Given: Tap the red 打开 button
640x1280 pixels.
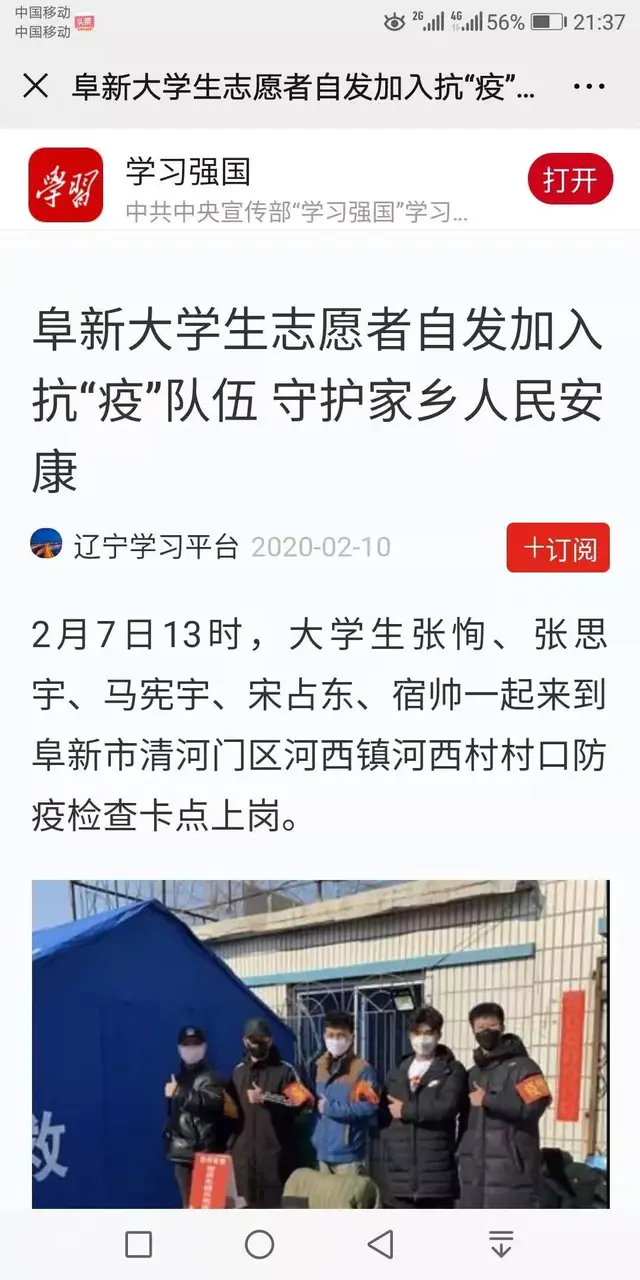Looking at the screenshot, I should tap(570, 180).
